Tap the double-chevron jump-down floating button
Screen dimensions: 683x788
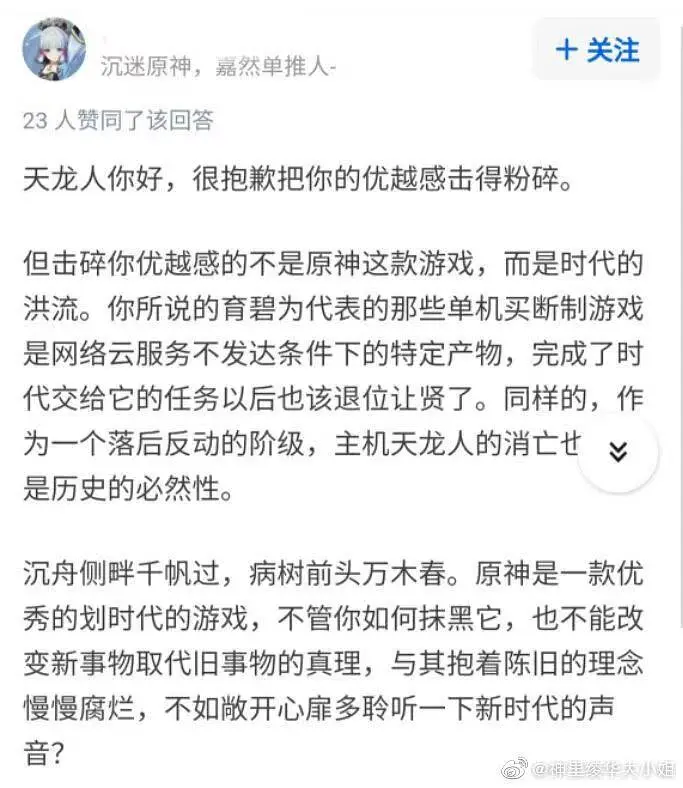click(618, 451)
